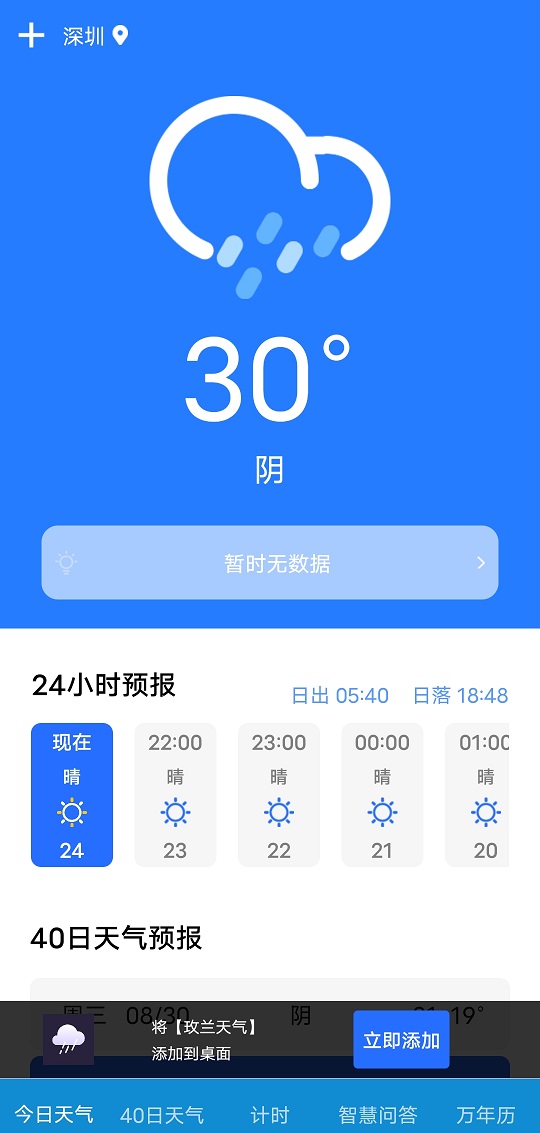Open the 深圳 location selector
Image resolution: width=540 pixels, height=1133 pixels.
point(95,36)
